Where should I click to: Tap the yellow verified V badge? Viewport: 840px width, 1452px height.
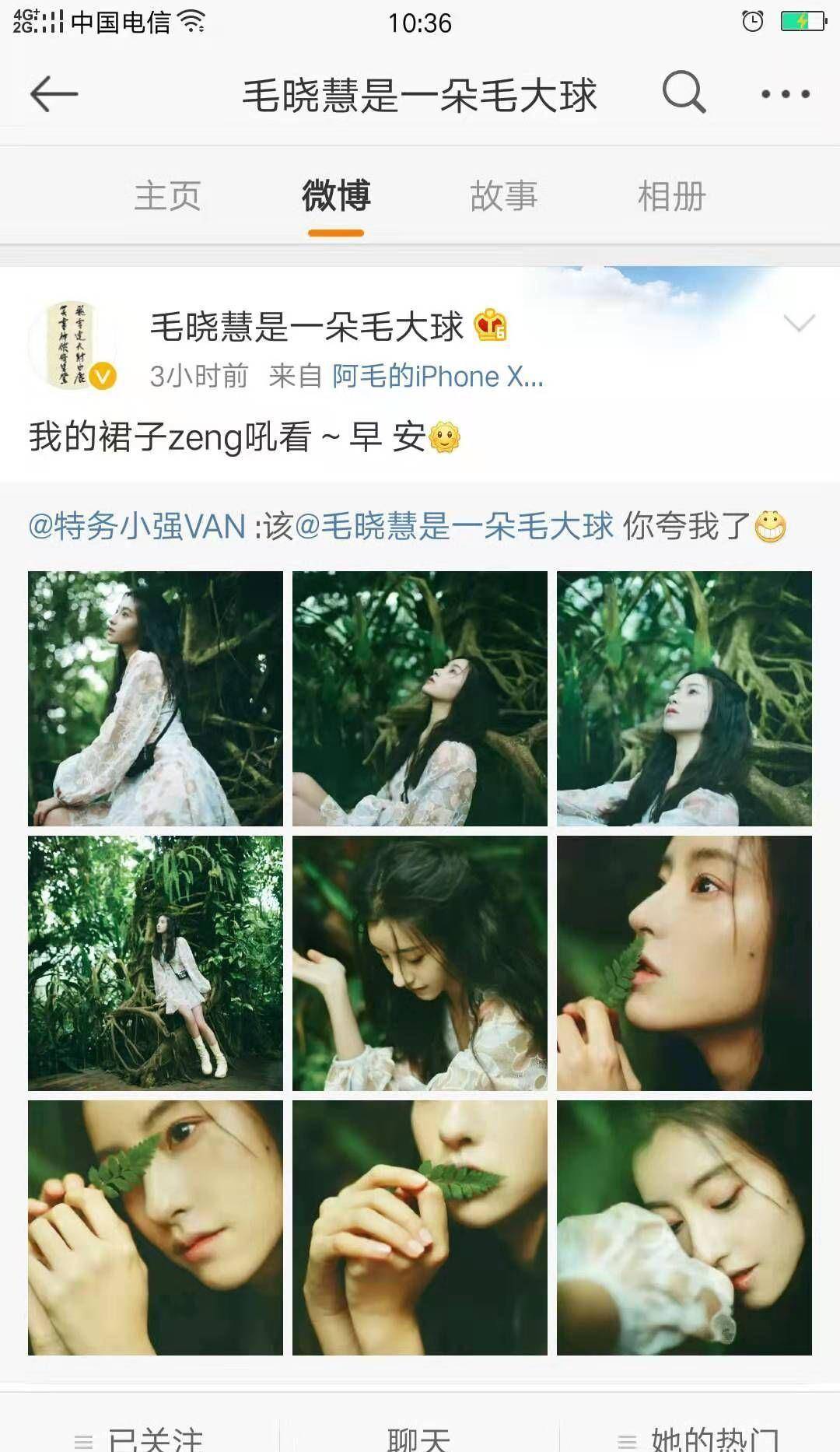click(x=102, y=377)
